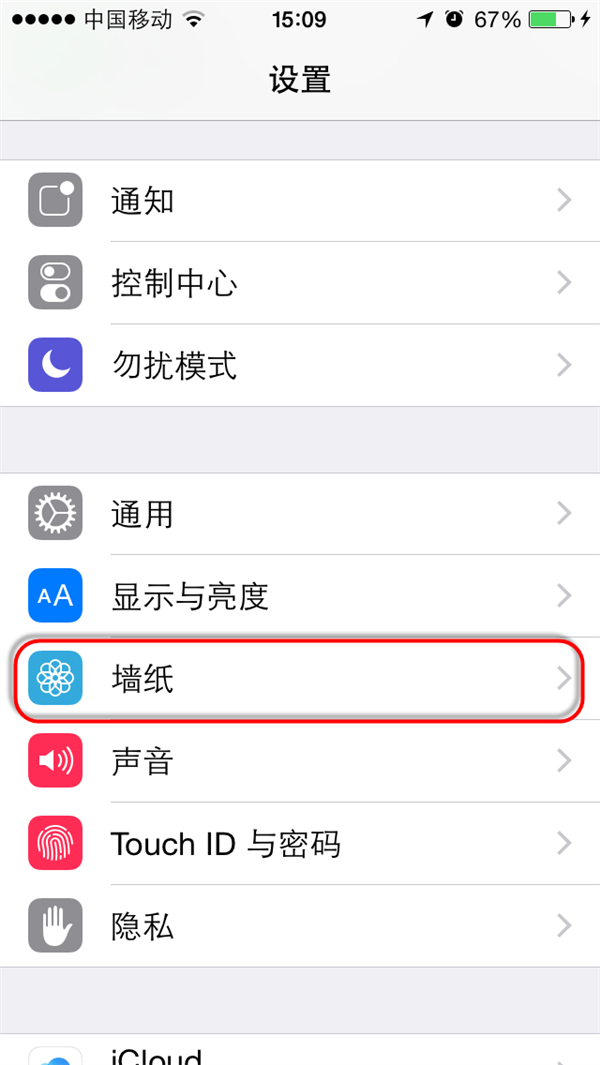
Task: Go to 隐私 settings
Action: 300,926
